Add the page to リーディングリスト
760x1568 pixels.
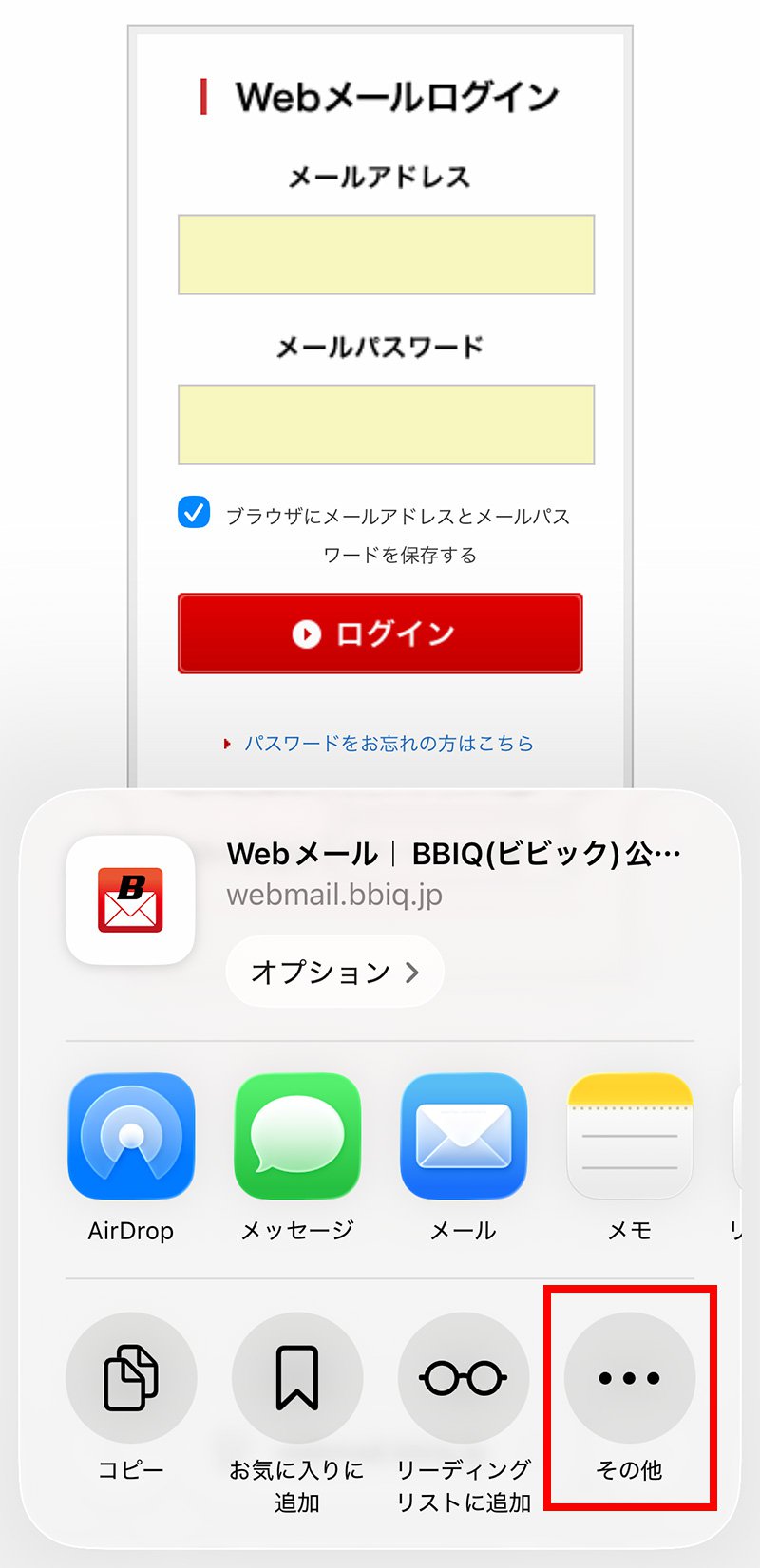464,1377
